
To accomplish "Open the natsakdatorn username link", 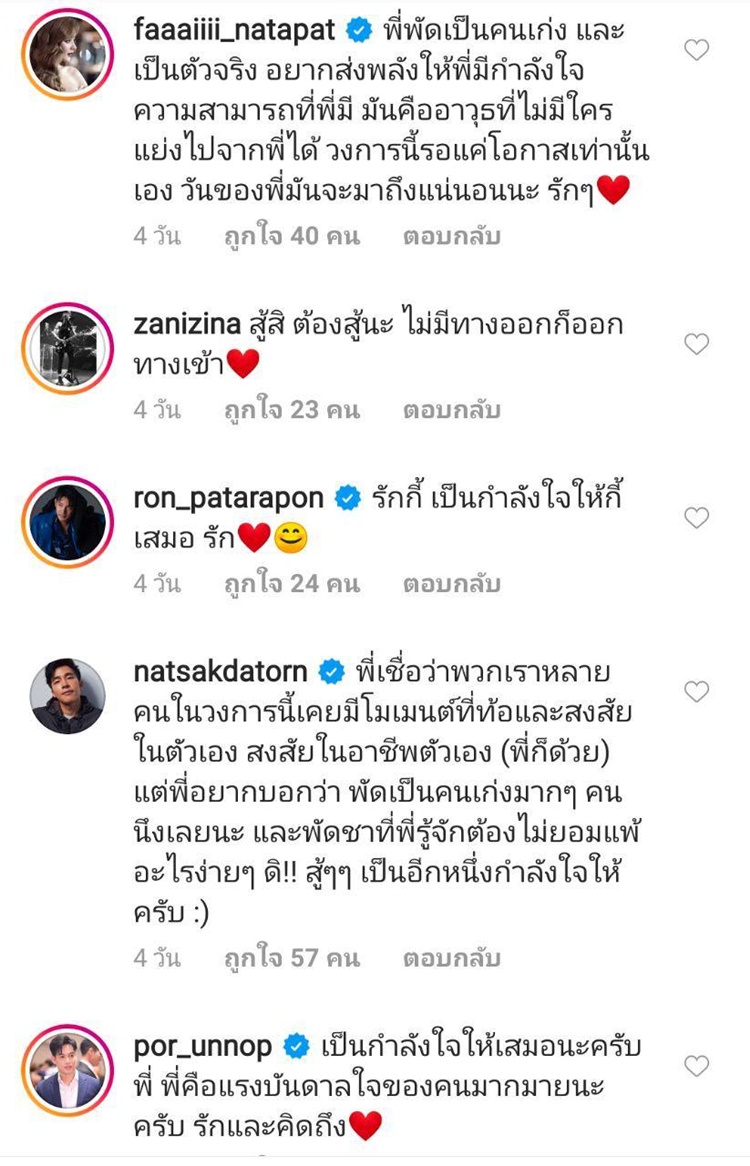I will [220, 670].
